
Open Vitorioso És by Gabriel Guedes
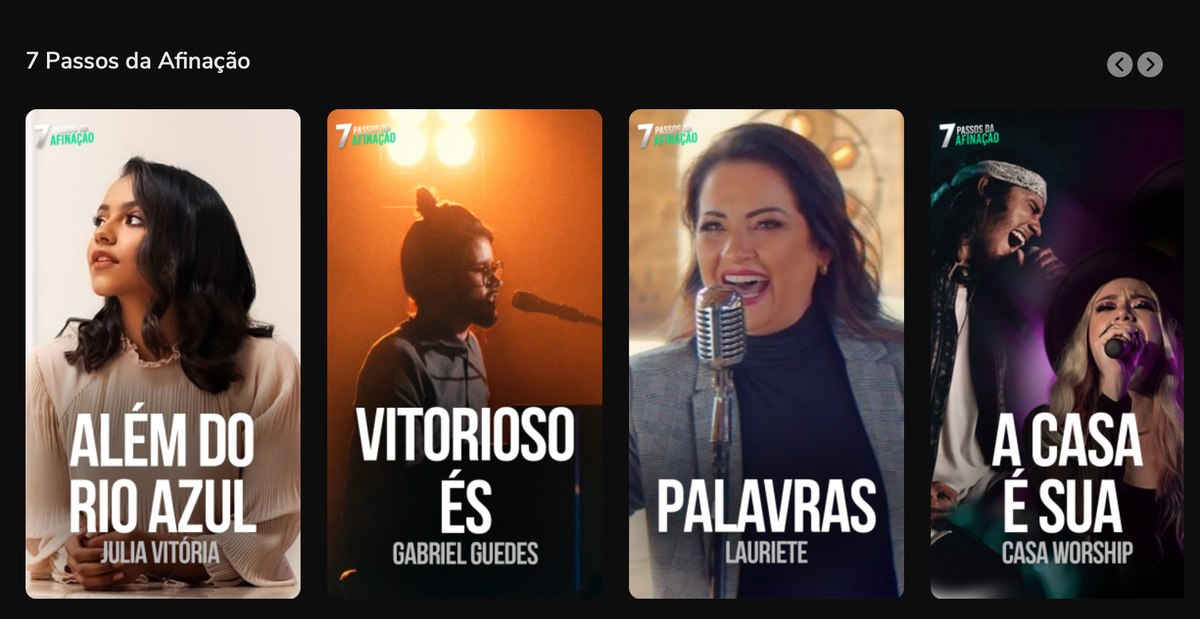click(x=464, y=353)
